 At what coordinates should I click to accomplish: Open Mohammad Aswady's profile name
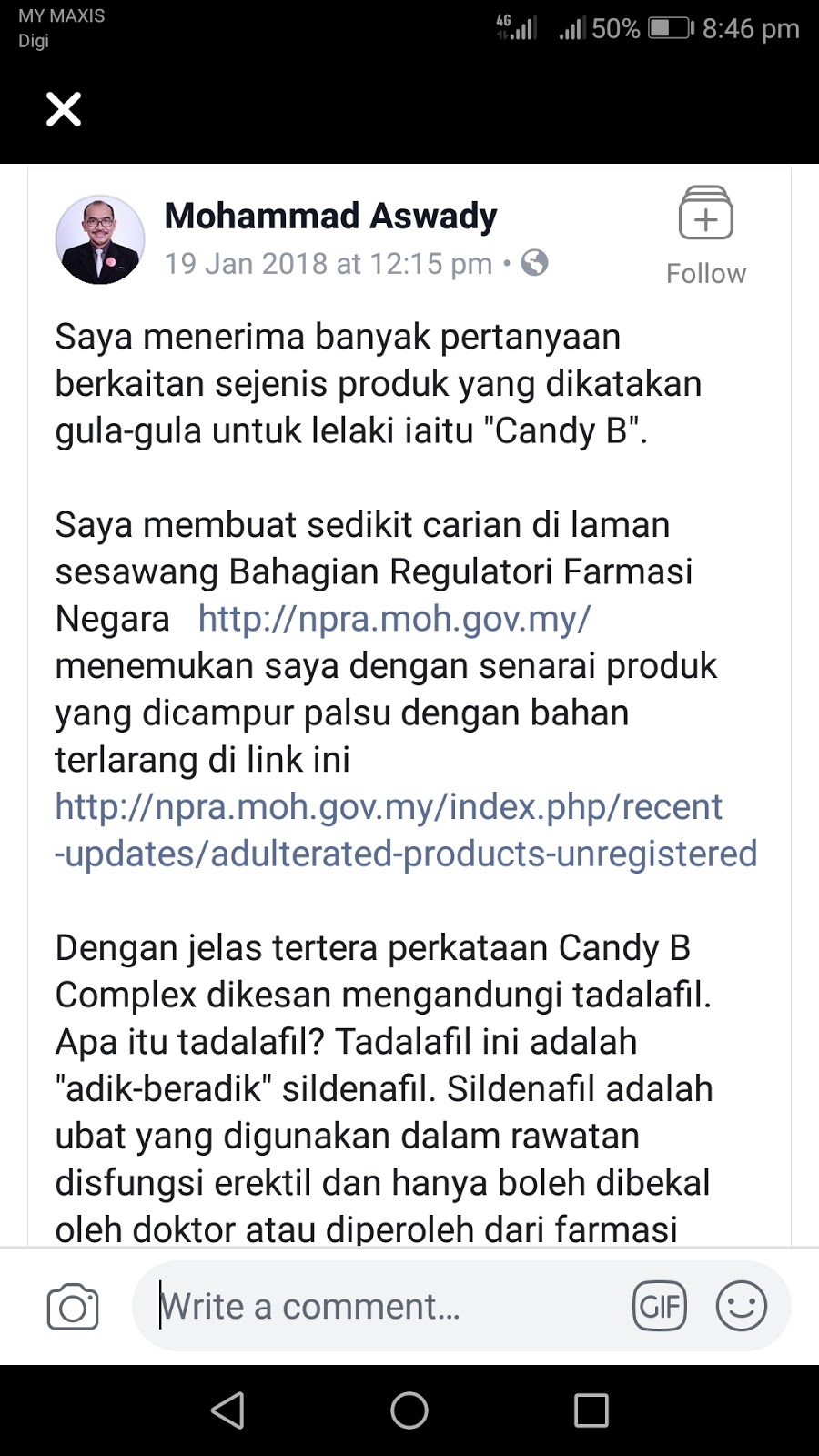pos(330,217)
